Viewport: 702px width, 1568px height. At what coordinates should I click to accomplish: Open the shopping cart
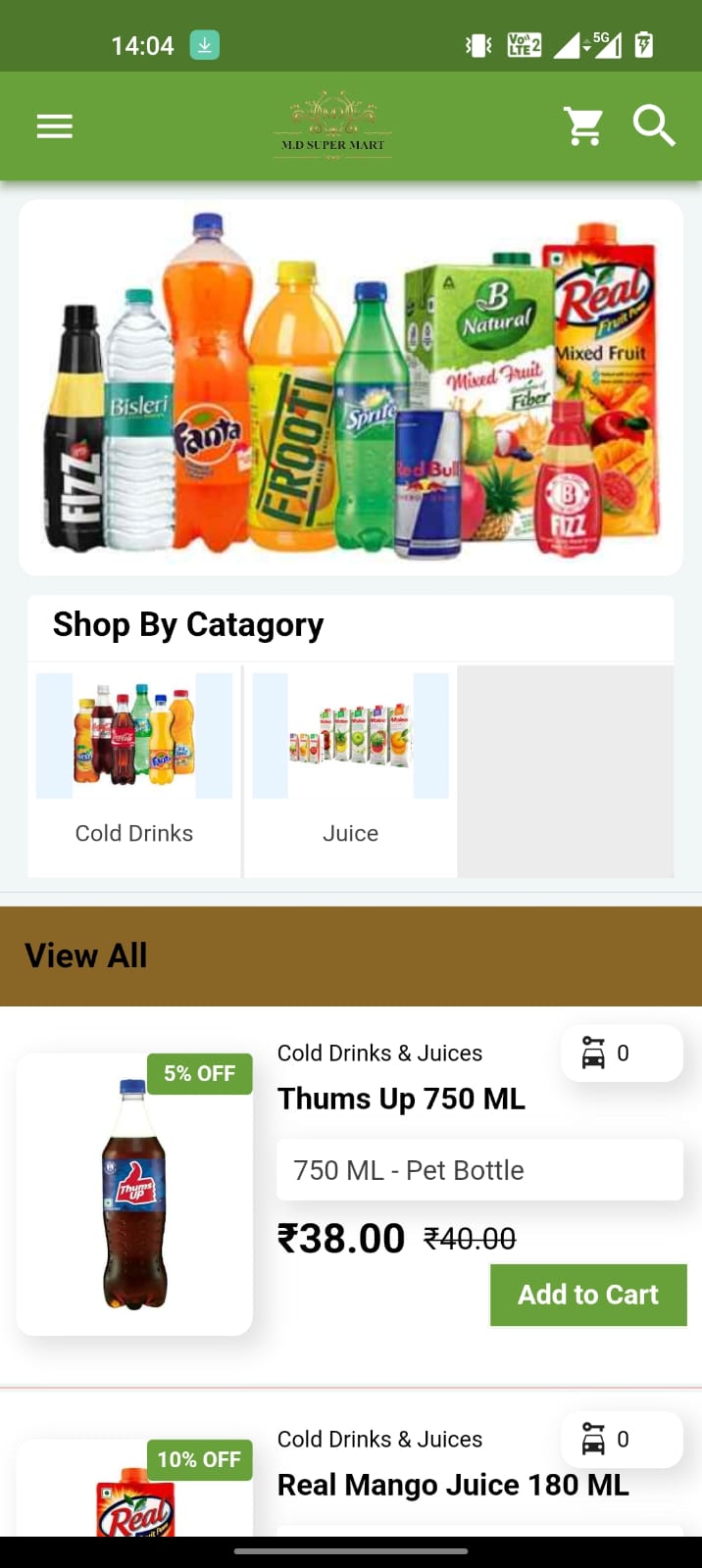point(583,126)
